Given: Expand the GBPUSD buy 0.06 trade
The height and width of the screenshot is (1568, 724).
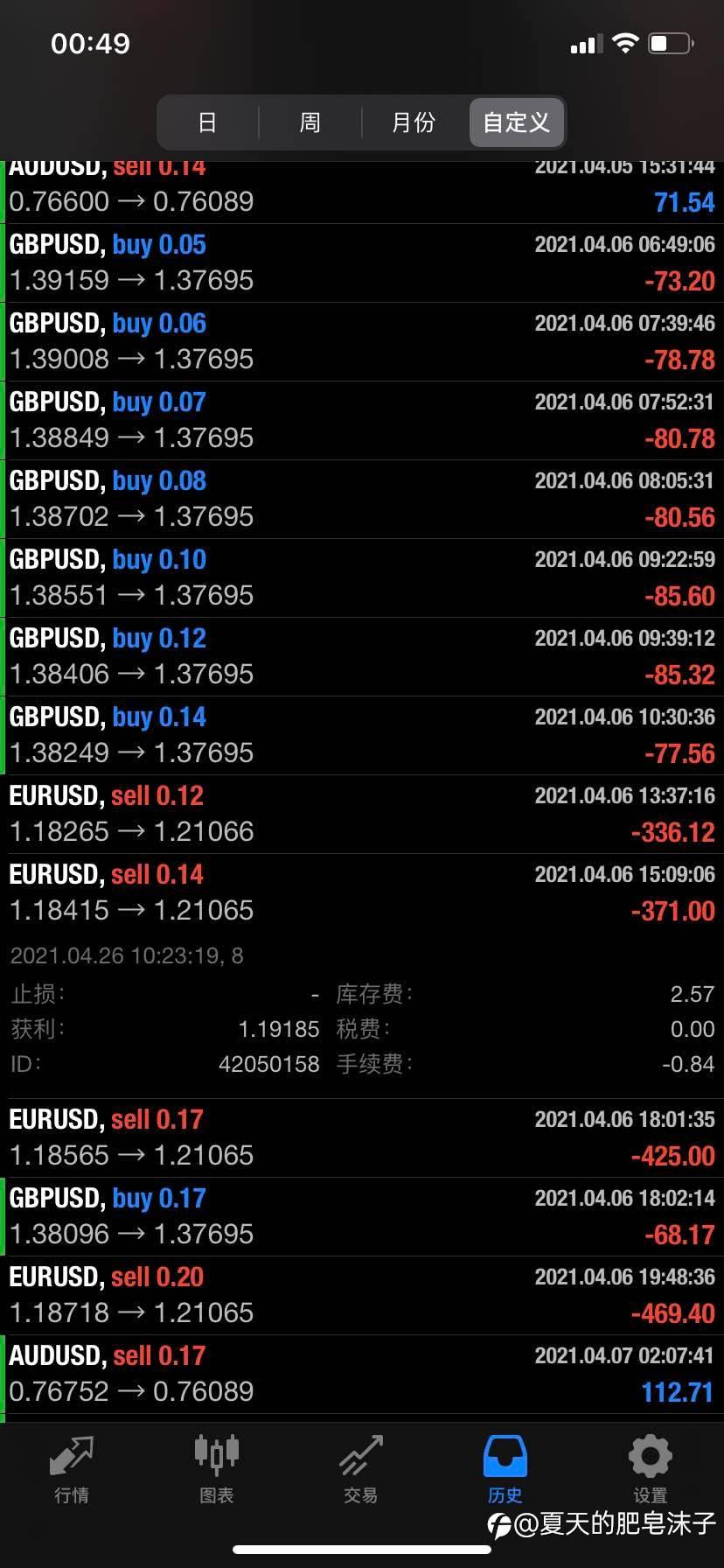Looking at the screenshot, I should (362, 341).
